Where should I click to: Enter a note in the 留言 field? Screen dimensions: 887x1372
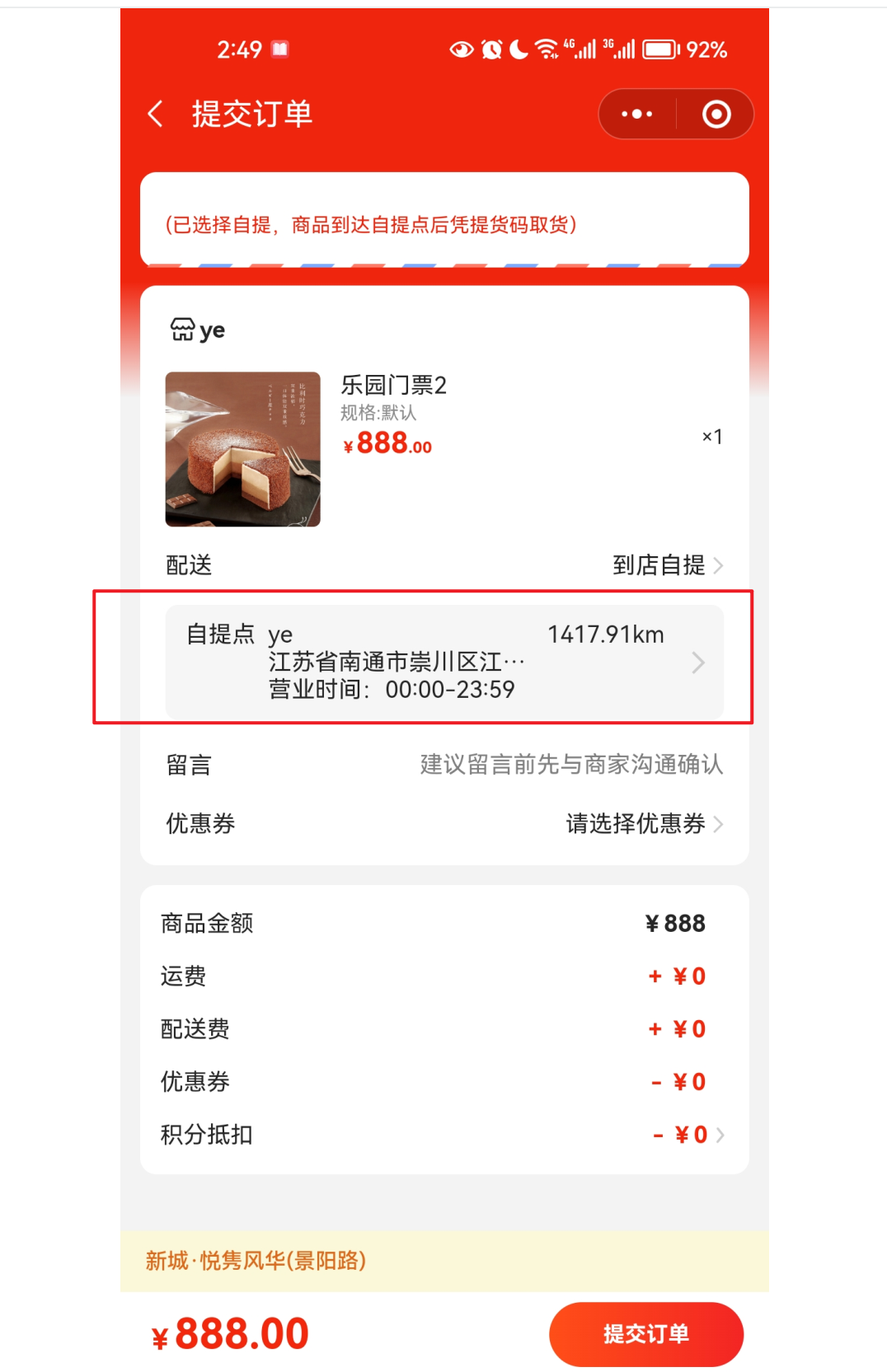(x=570, y=765)
